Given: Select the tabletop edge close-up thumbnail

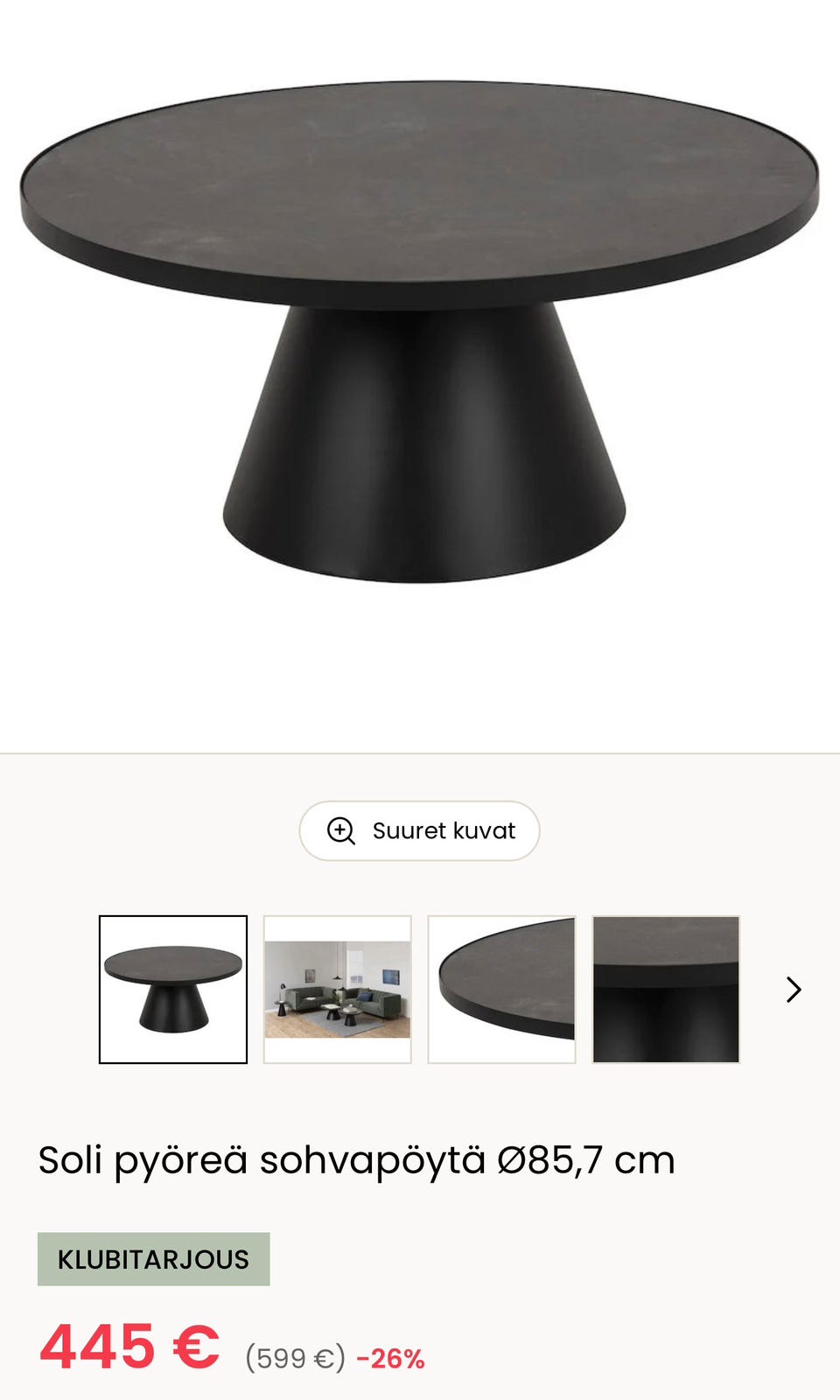Looking at the screenshot, I should 502,990.
